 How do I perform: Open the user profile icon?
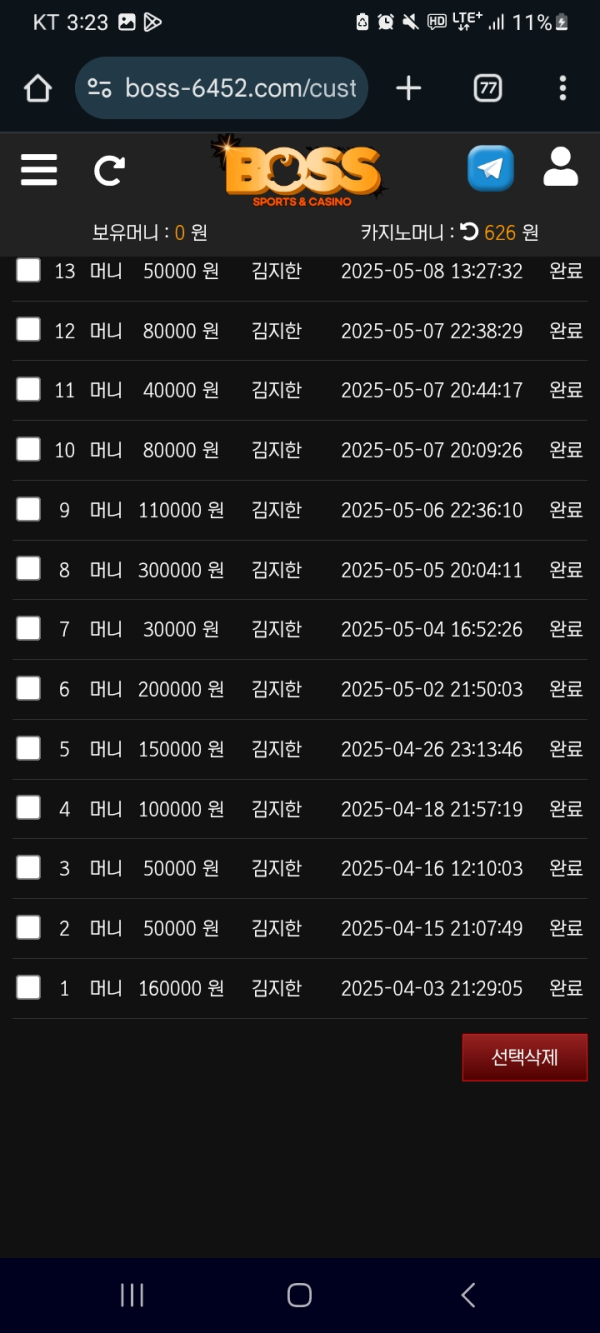561,167
